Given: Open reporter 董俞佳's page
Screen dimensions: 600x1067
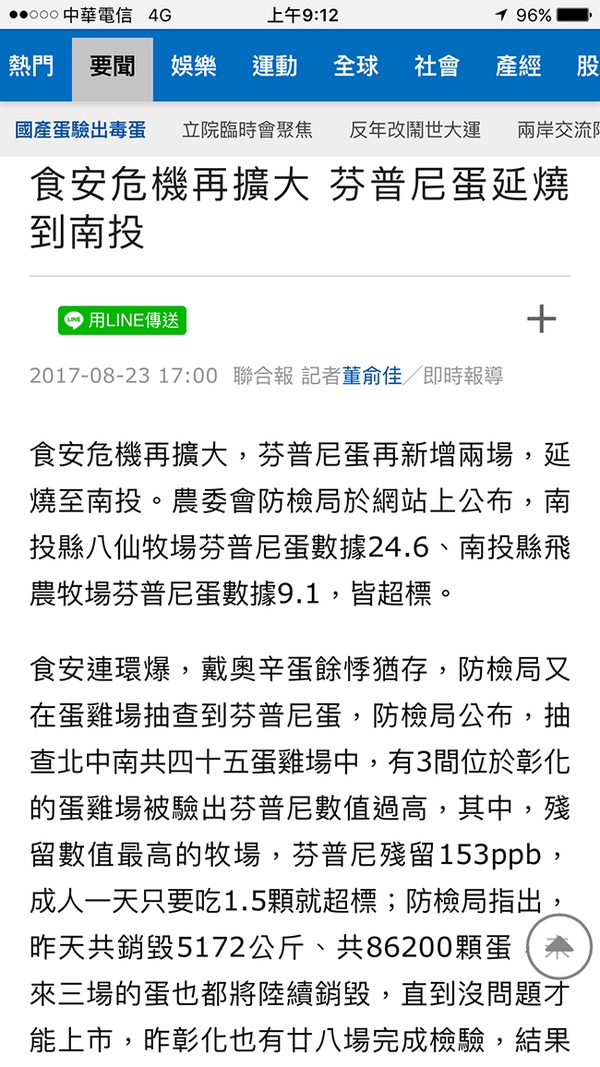Looking at the screenshot, I should 371,376.
